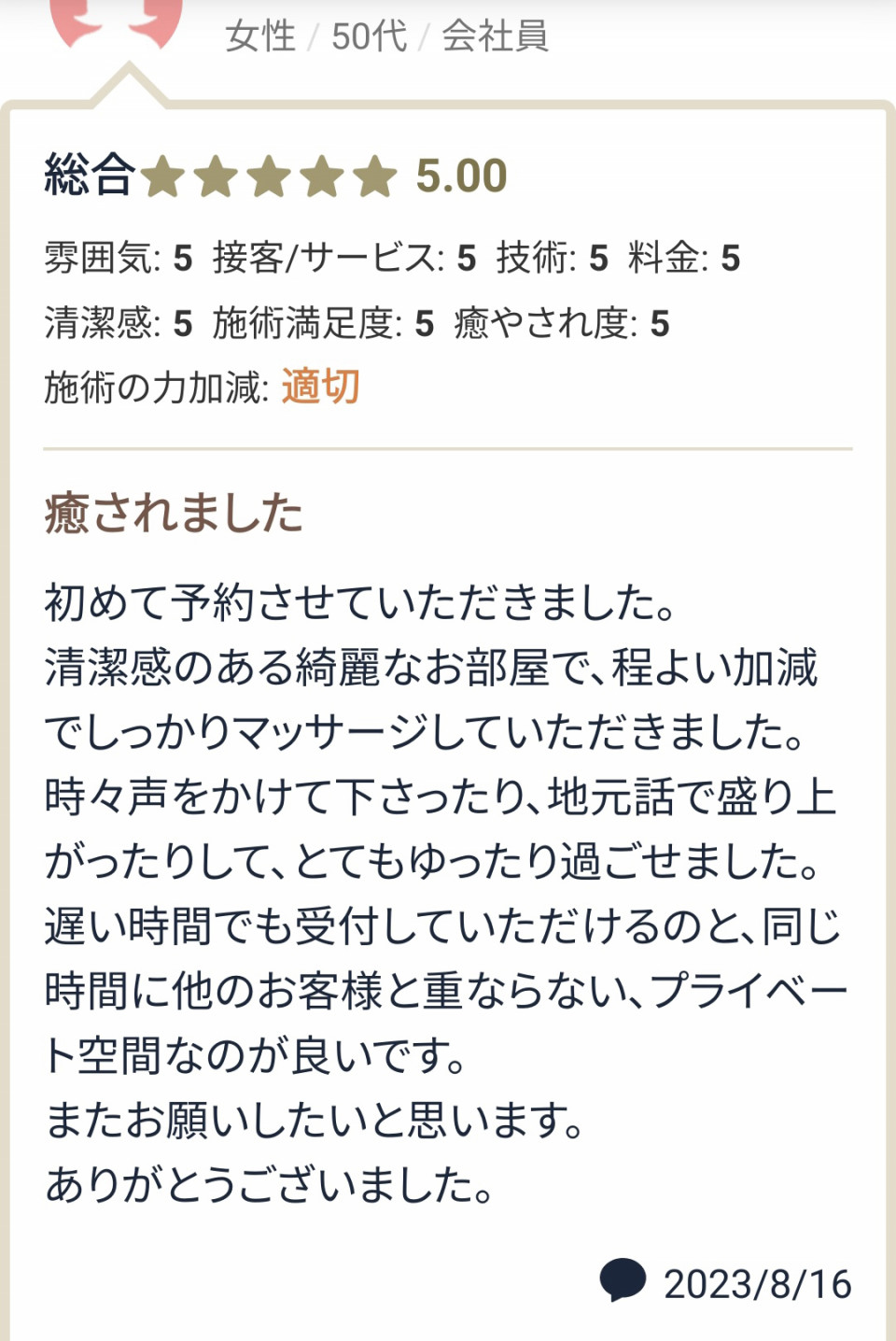Tap the speech bubble icon beside 2023/8/16
896x1341 pixels.
(x=623, y=1278)
